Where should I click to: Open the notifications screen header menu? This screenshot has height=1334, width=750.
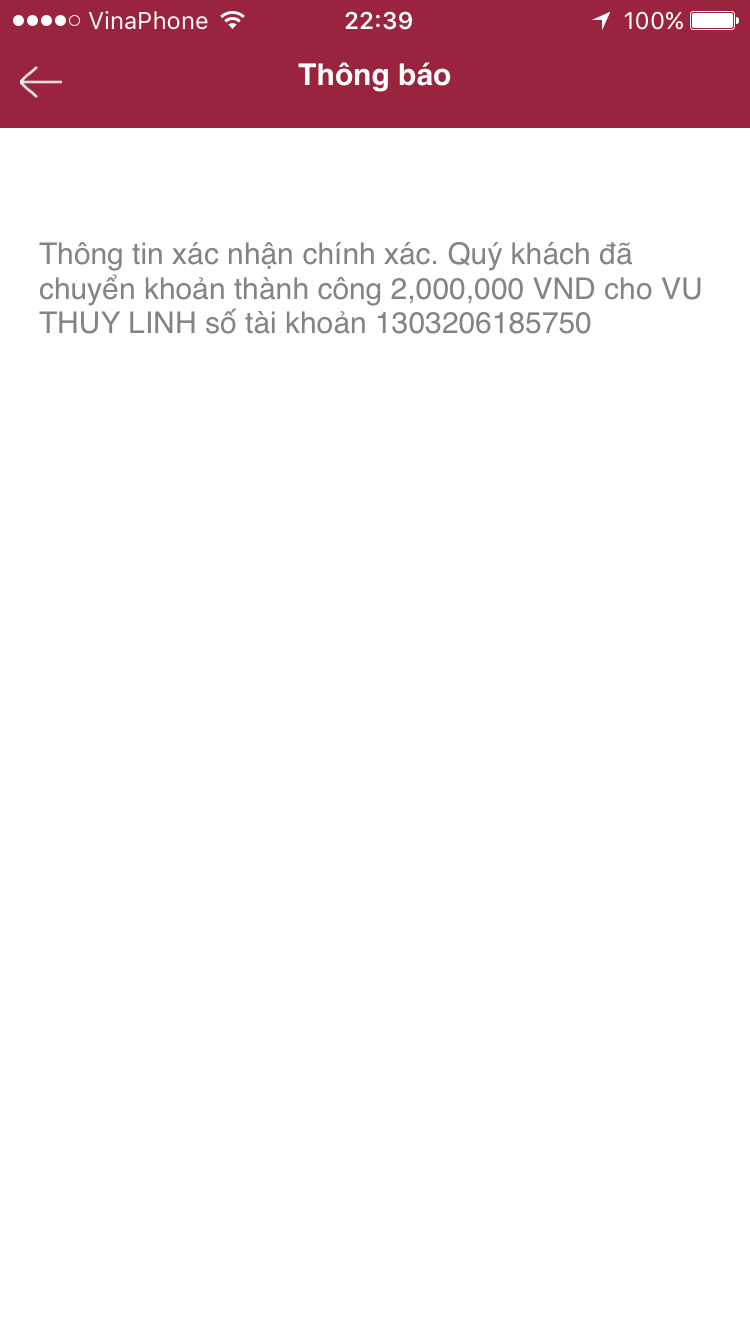coord(374,75)
